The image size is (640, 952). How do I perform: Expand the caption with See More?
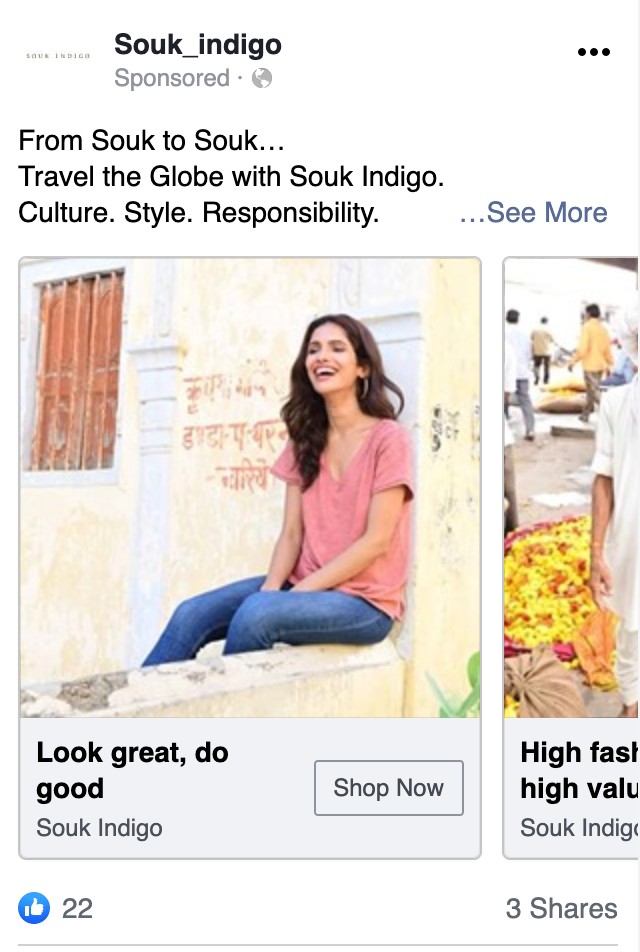click(534, 213)
